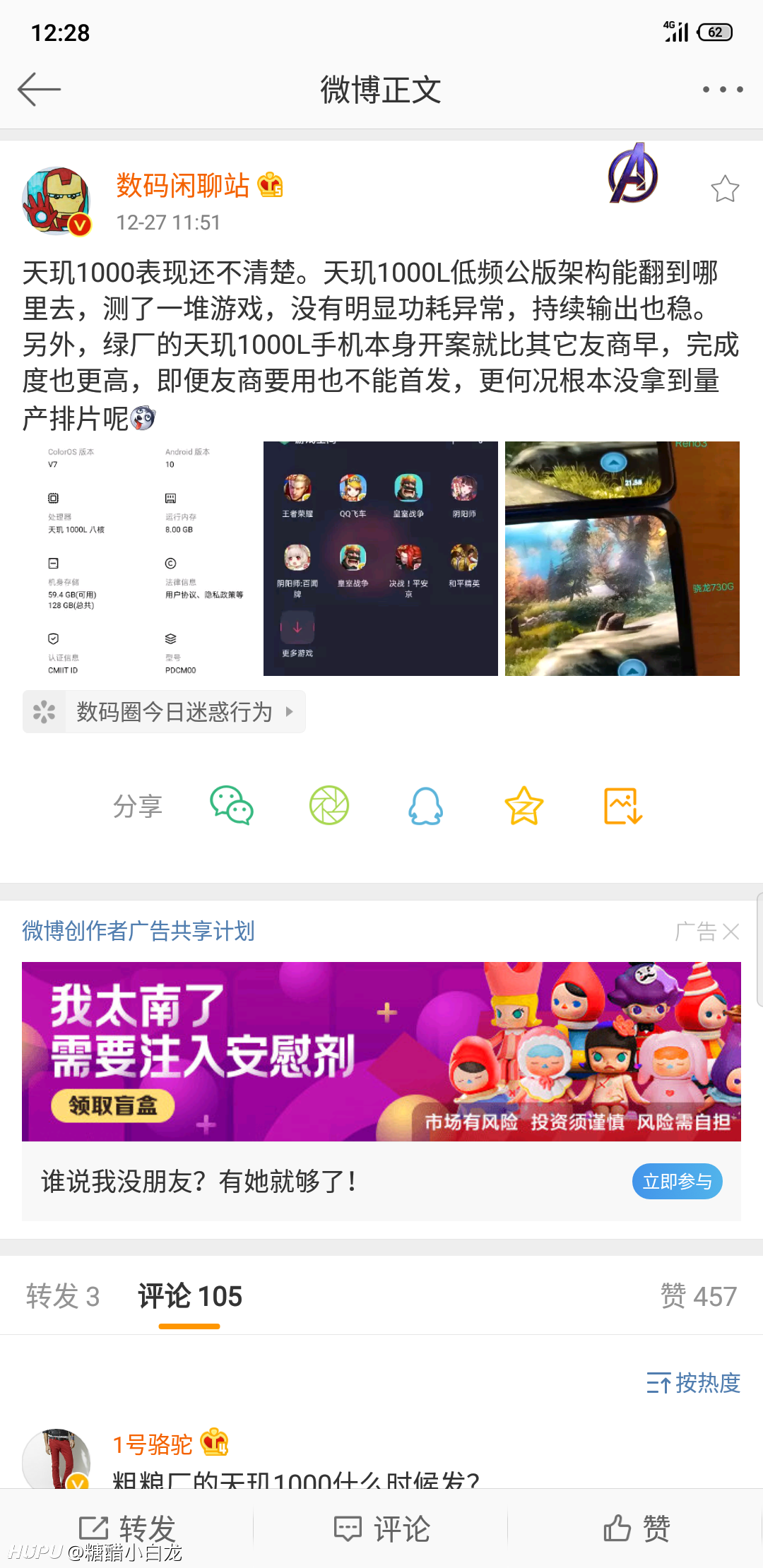The height and width of the screenshot is (1568, 763).
Task: Like the post via bottom 赞
Action: [x=637, y=1528]
